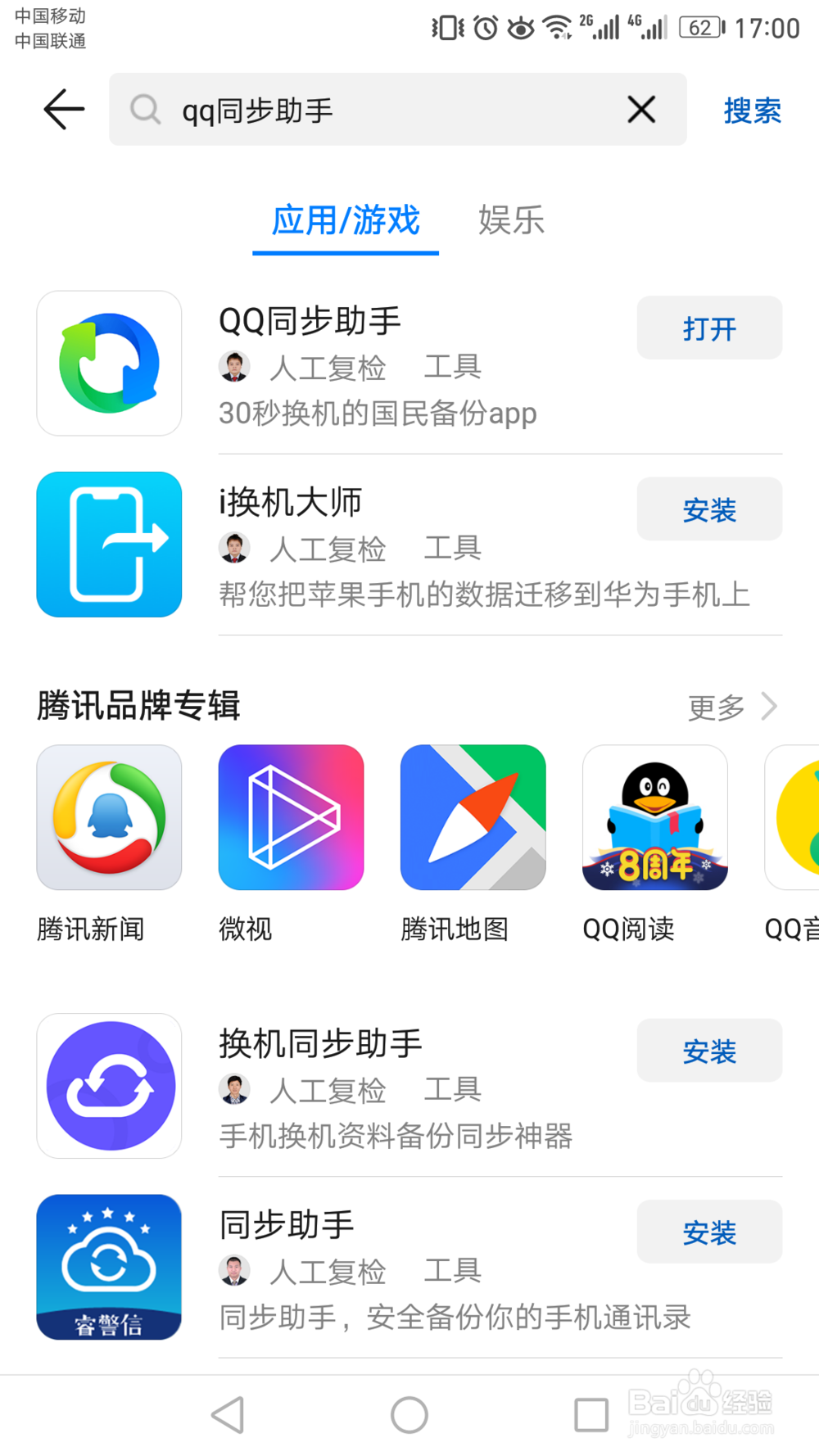Tap the 睿警信 同步助手 icon
This screenshot has height=1456, width=819.
point(109,1267)
